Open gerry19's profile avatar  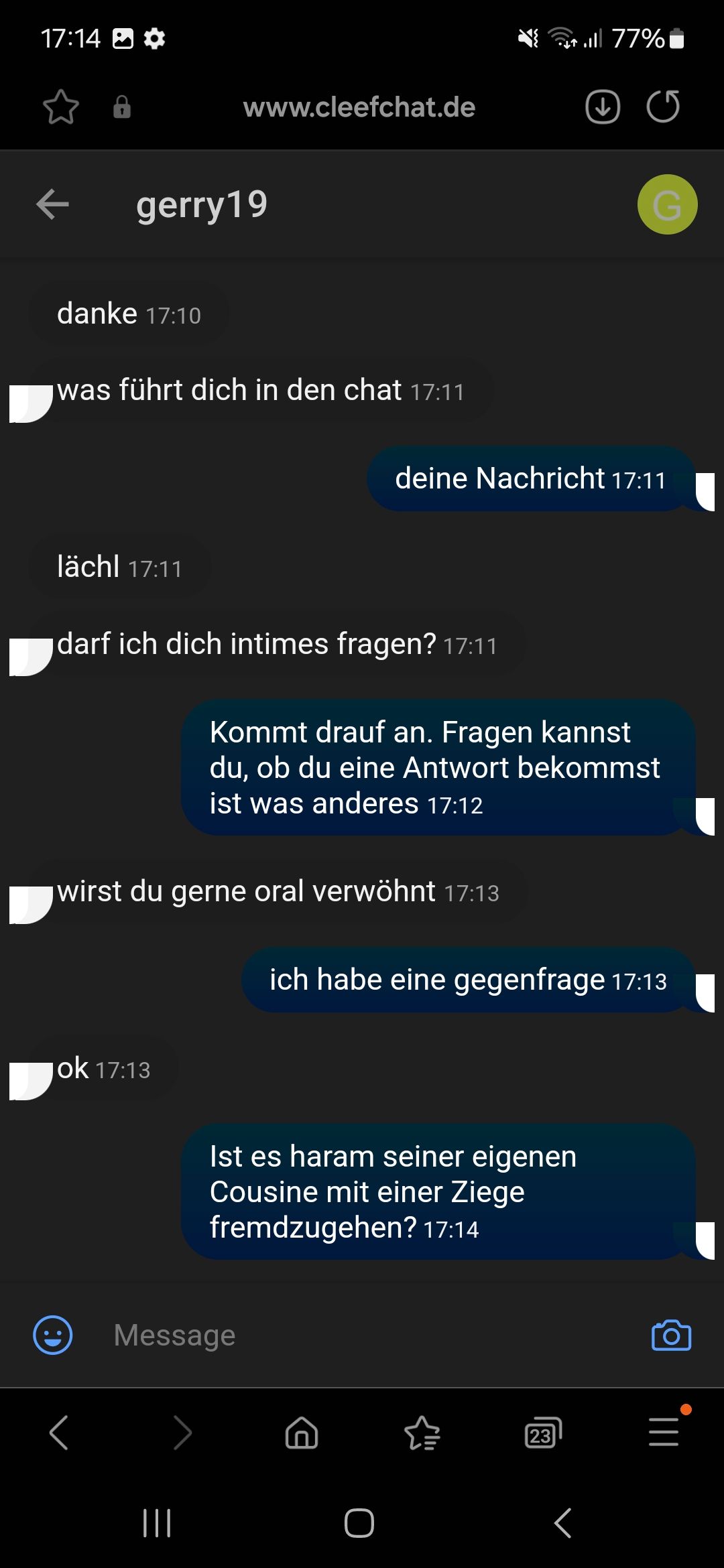point(667,204)
